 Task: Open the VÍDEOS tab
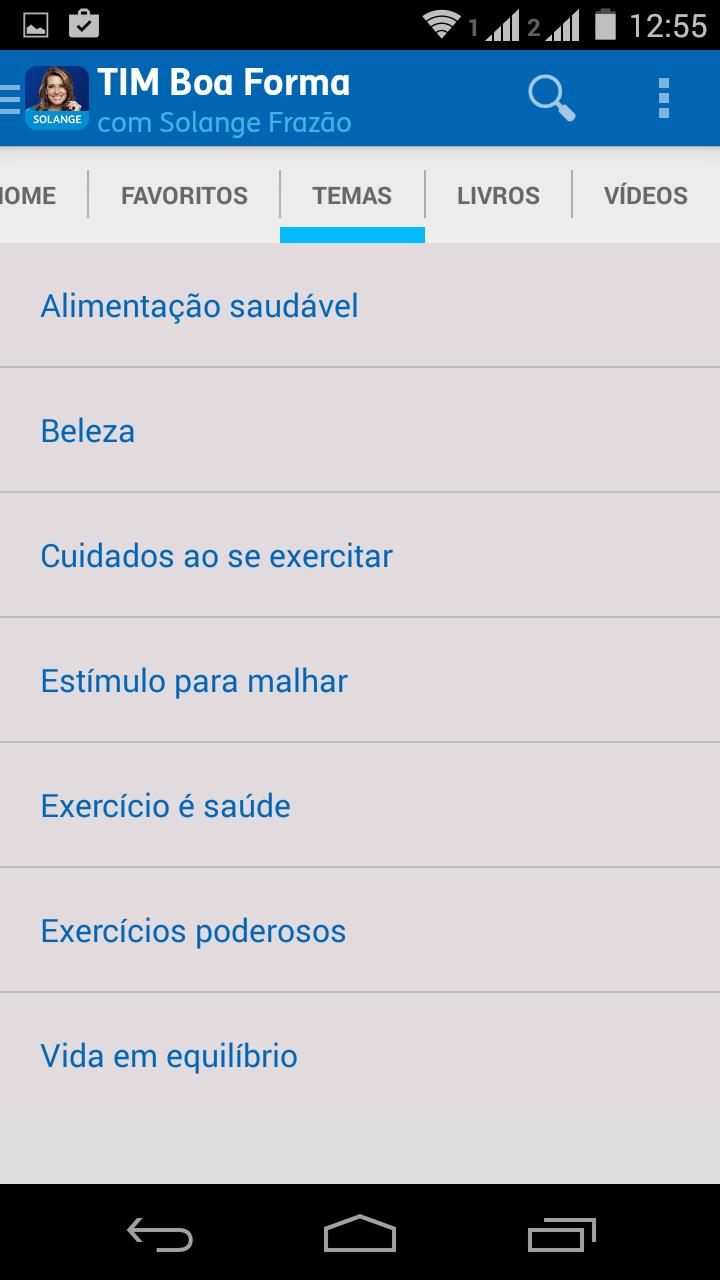[646, 195]
